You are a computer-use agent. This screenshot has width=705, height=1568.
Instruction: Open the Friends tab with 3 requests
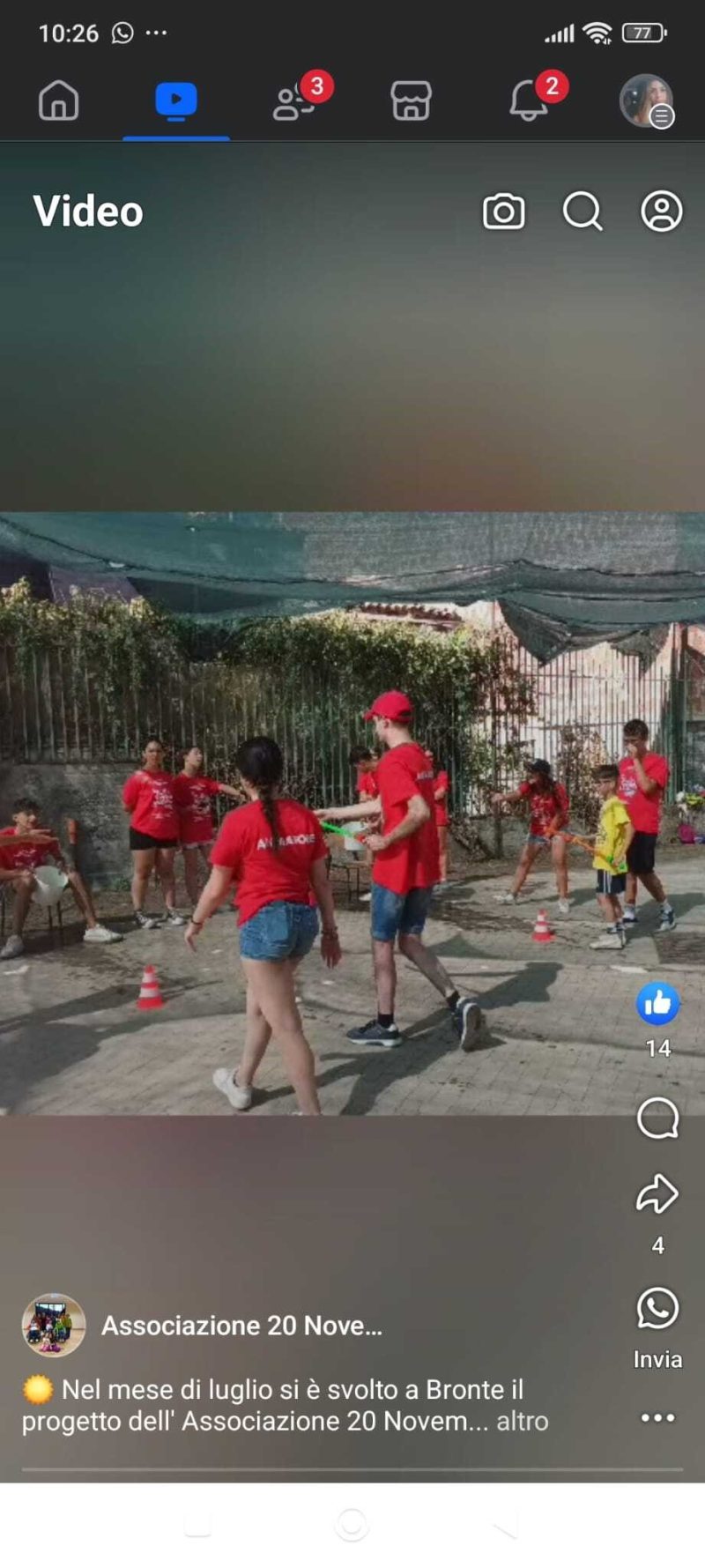pos(294,101)
